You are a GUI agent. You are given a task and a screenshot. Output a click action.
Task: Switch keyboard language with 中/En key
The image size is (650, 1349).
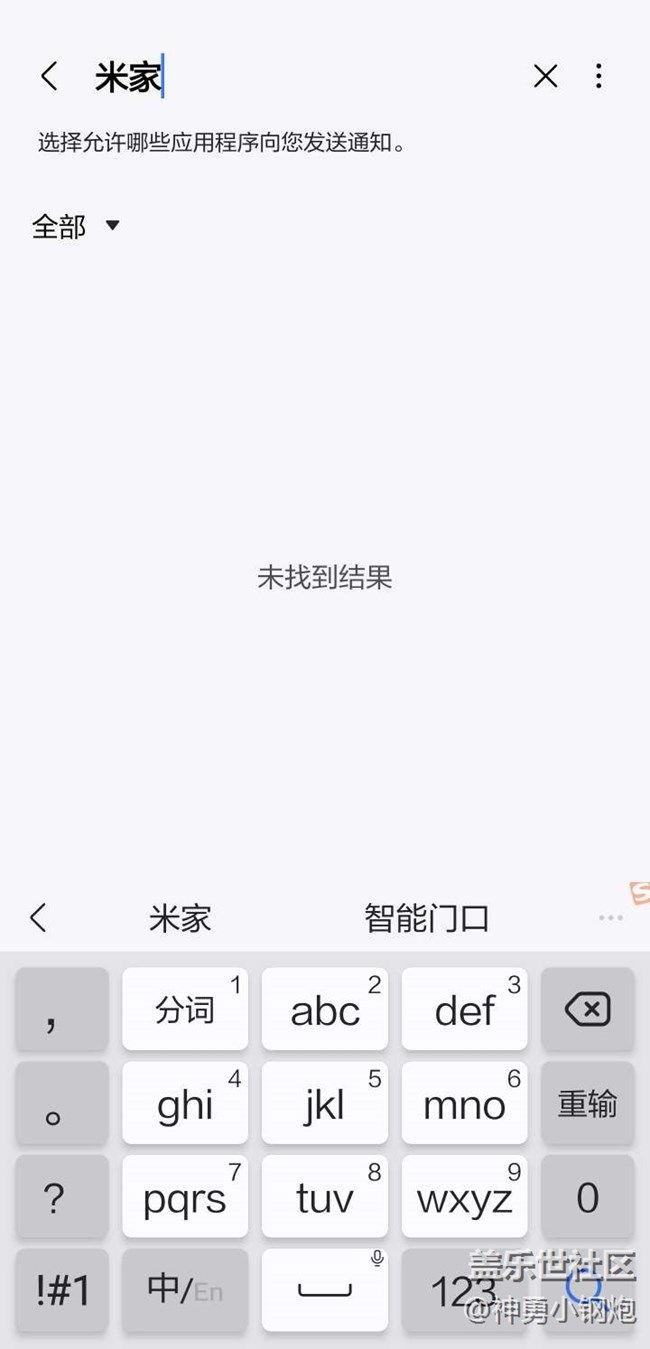tap(184, 1290)
